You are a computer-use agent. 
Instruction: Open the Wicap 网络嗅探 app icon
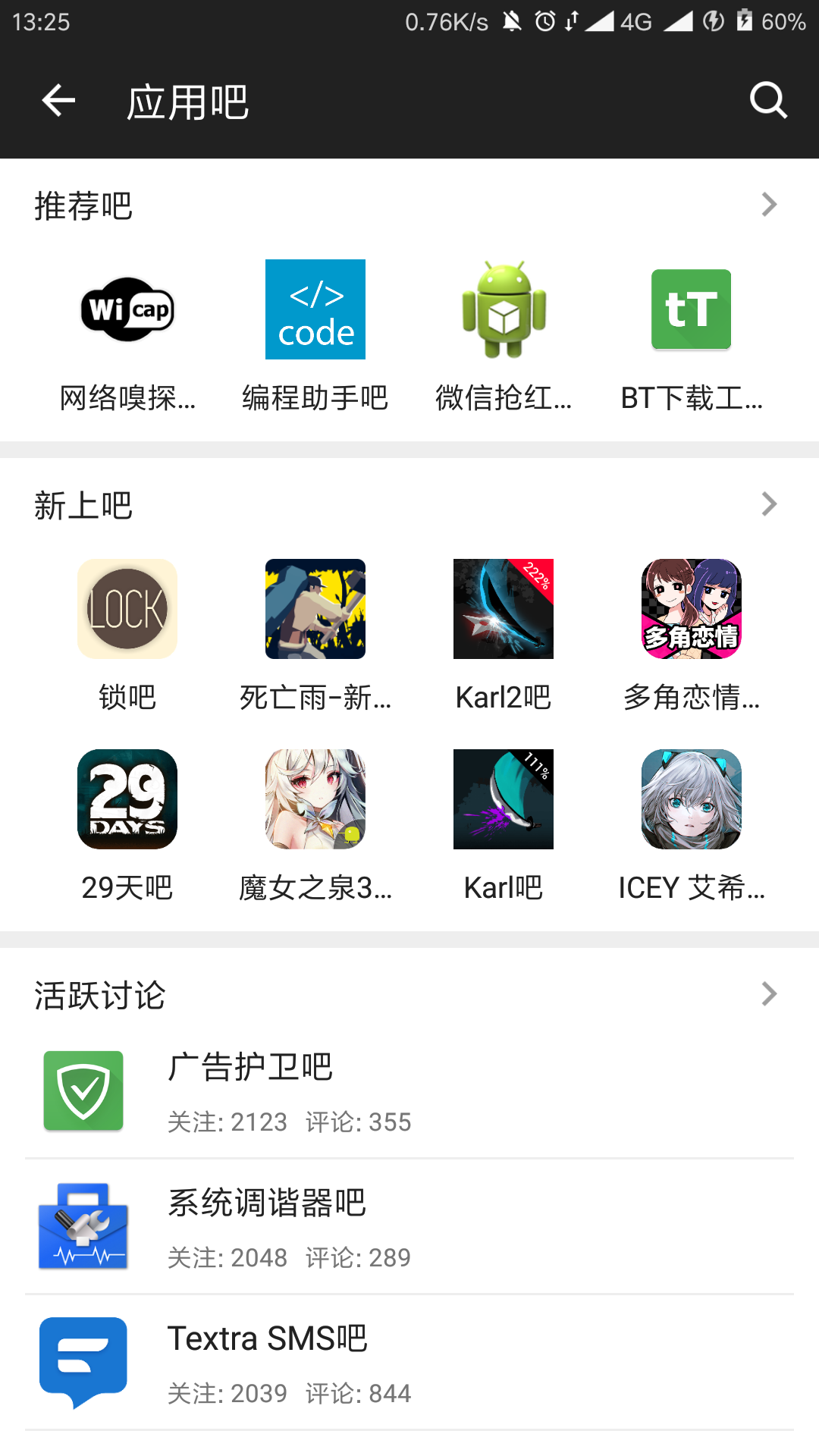126,309
